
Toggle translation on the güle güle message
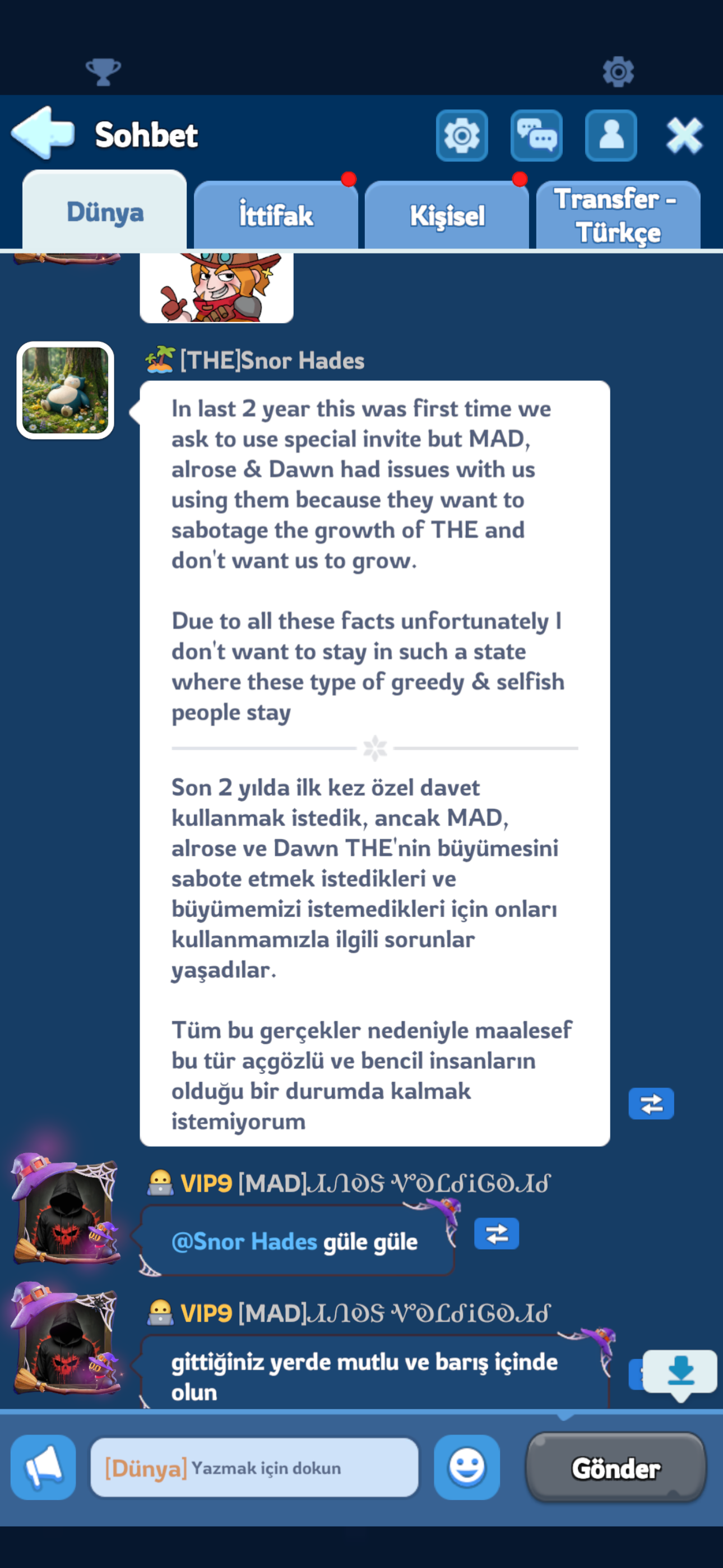point(497,1233)
